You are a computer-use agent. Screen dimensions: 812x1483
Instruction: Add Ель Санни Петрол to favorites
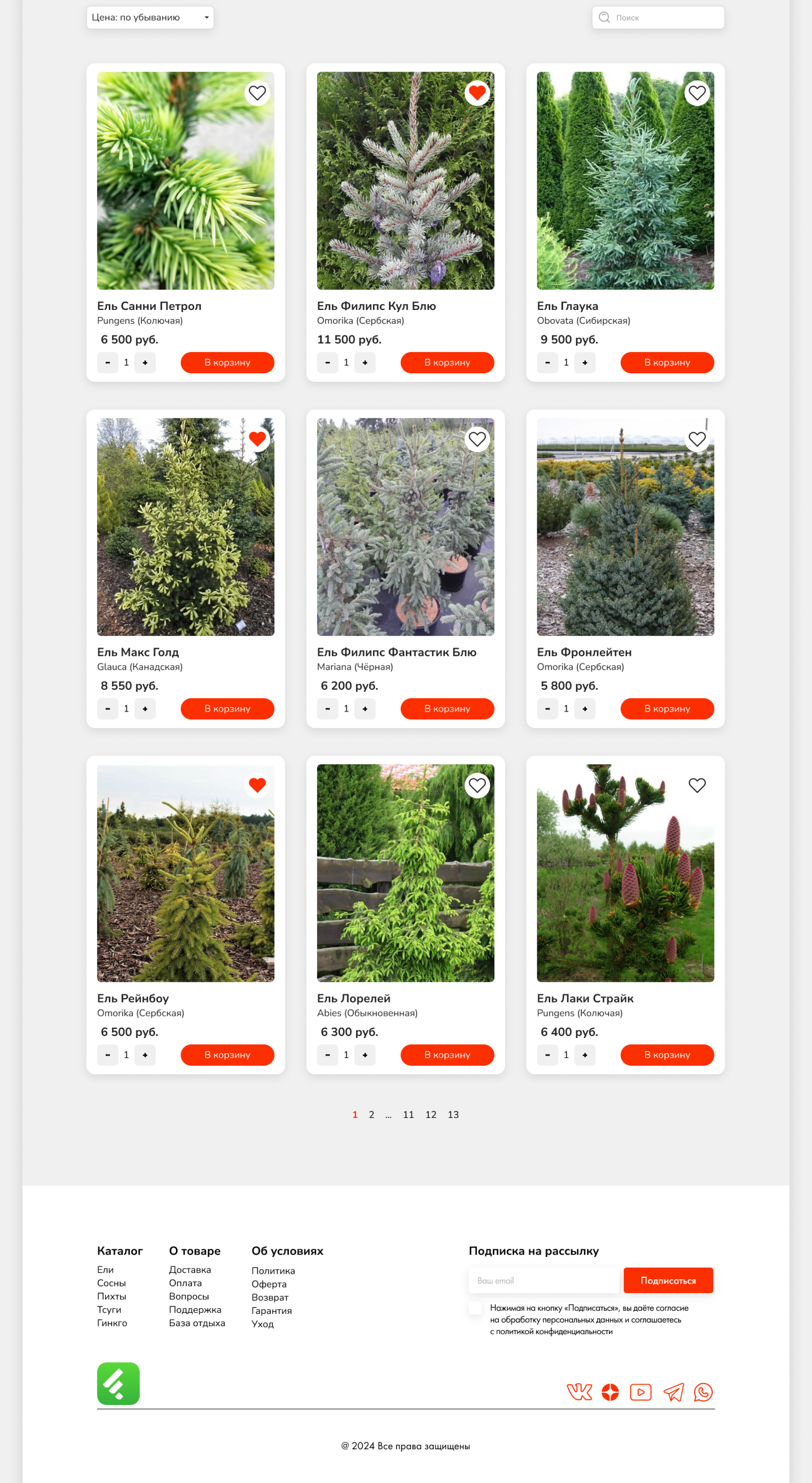point(257,93)
